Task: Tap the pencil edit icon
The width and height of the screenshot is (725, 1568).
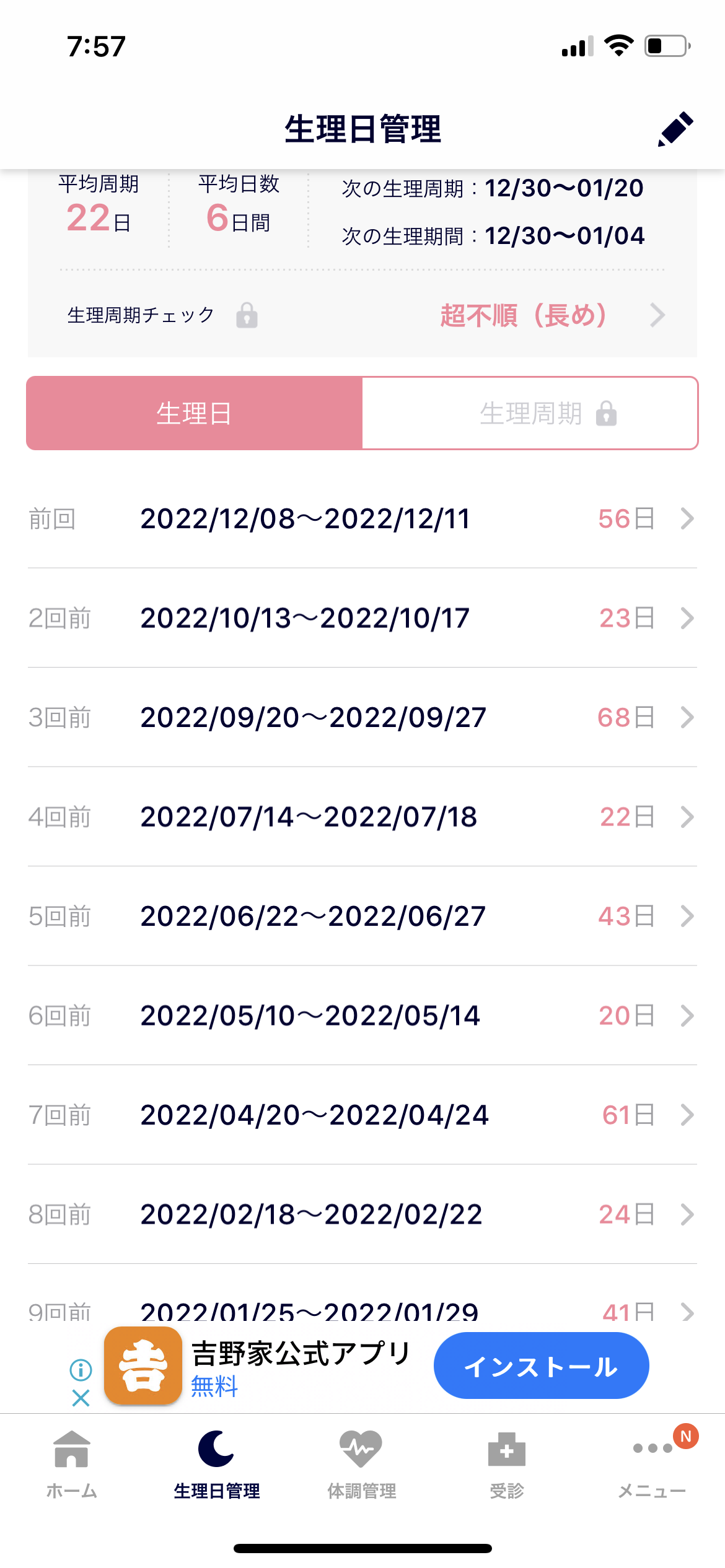Action: click(675, 129)
